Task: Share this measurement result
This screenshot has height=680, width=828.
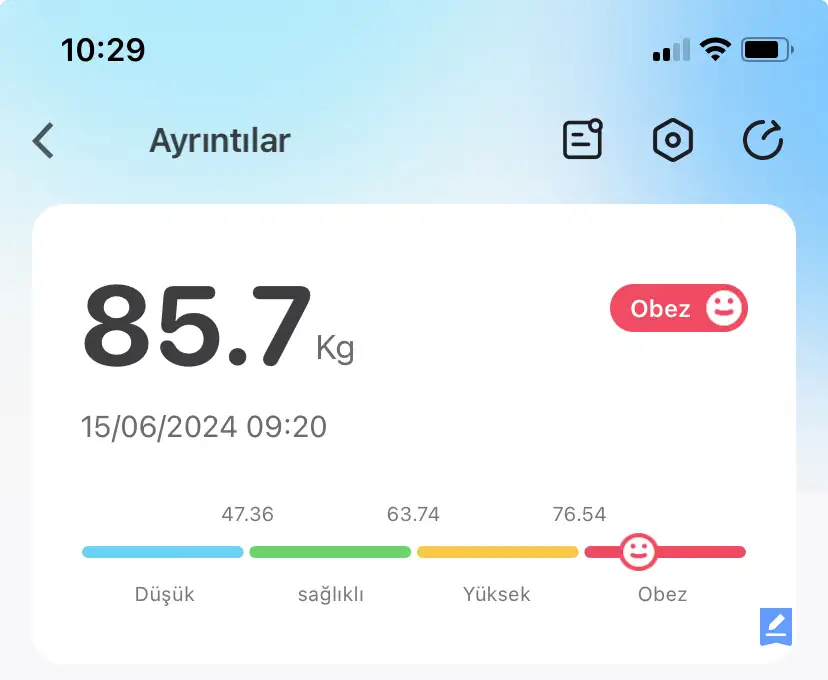Action: coord(763,140)
